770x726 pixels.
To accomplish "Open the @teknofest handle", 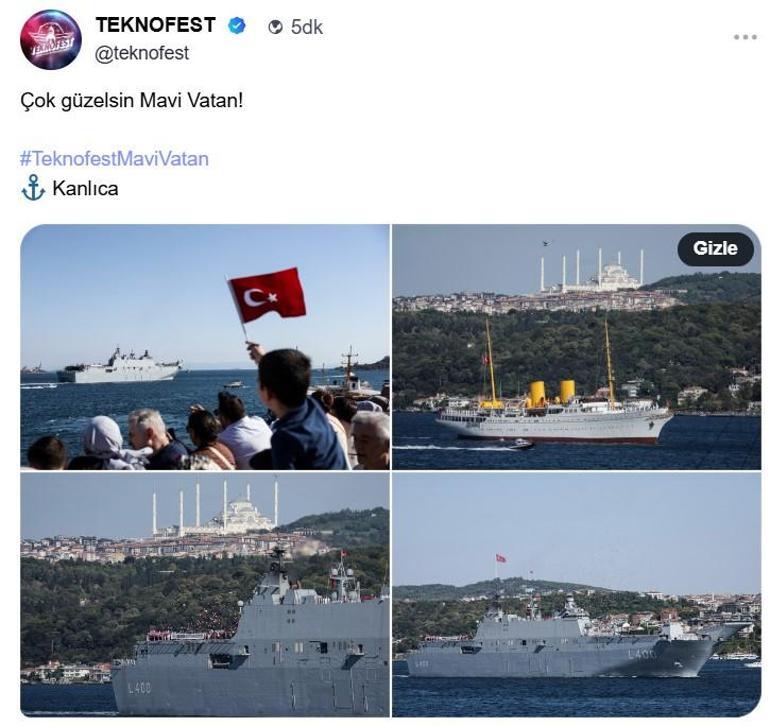I will click(x=141, y=54).
